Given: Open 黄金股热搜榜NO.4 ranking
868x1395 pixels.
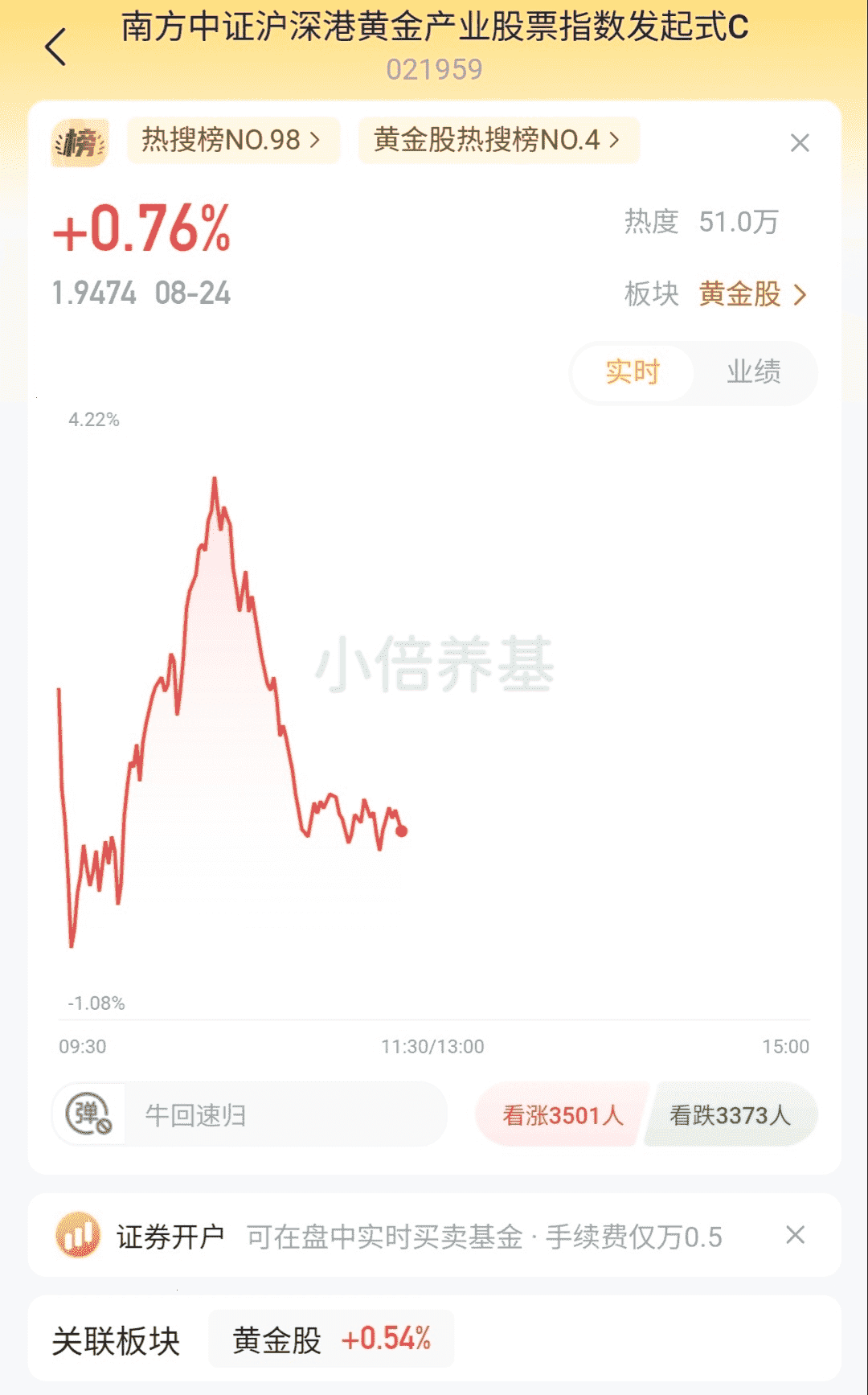Looking at the screenshot, I should click(498, 141).
